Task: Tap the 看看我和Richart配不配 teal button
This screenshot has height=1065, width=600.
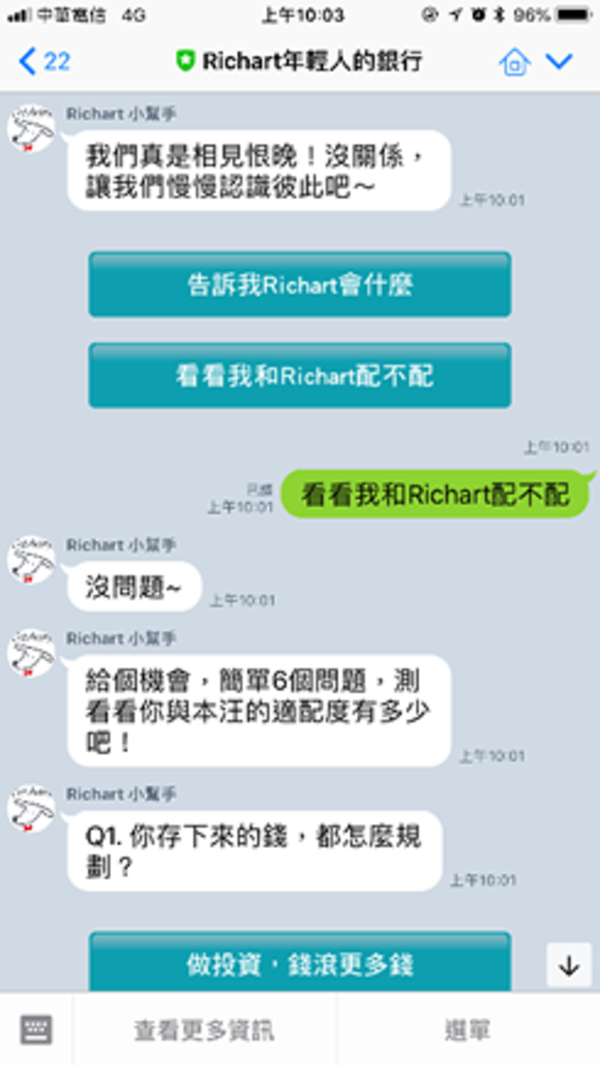Action: pos(299,375)
